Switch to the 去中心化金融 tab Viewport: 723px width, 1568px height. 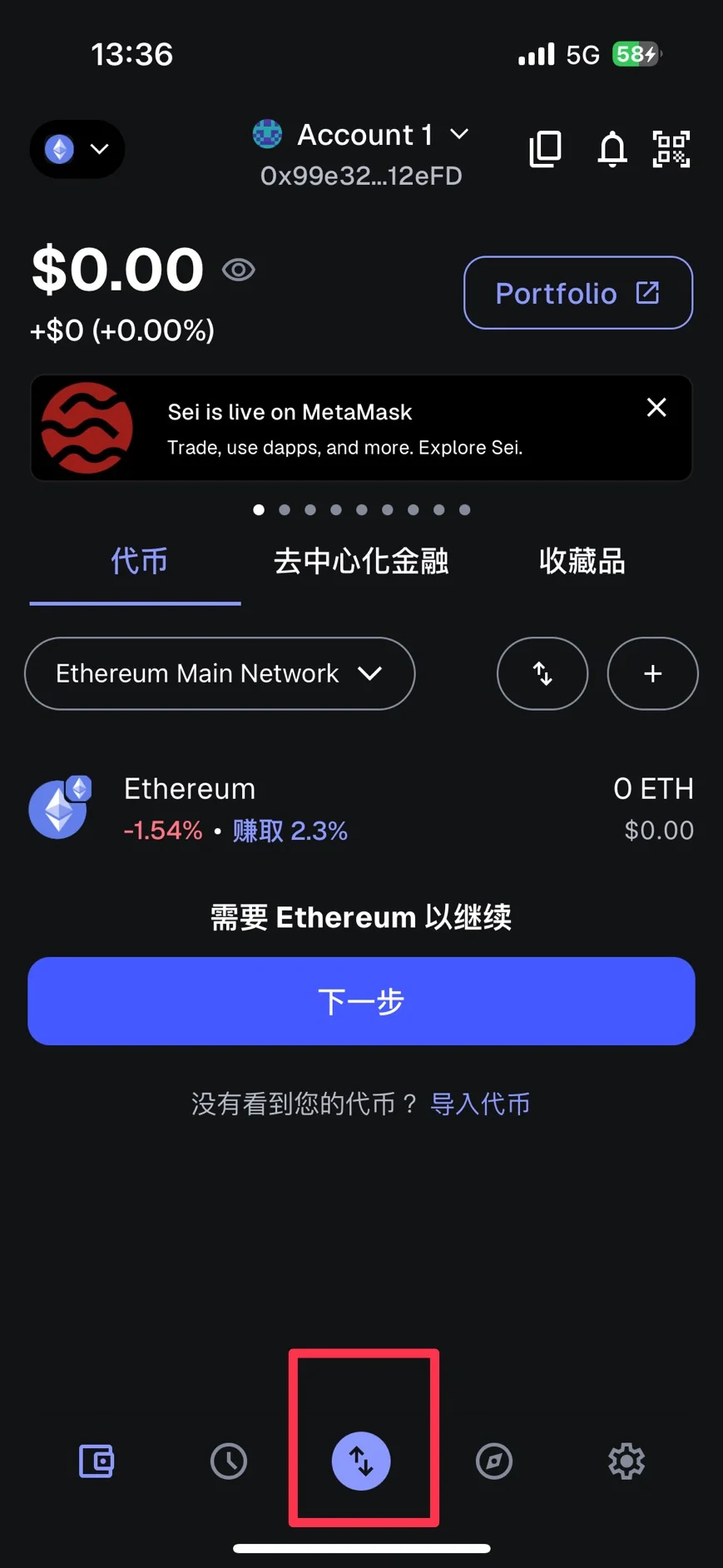click(x=361, y=562)
